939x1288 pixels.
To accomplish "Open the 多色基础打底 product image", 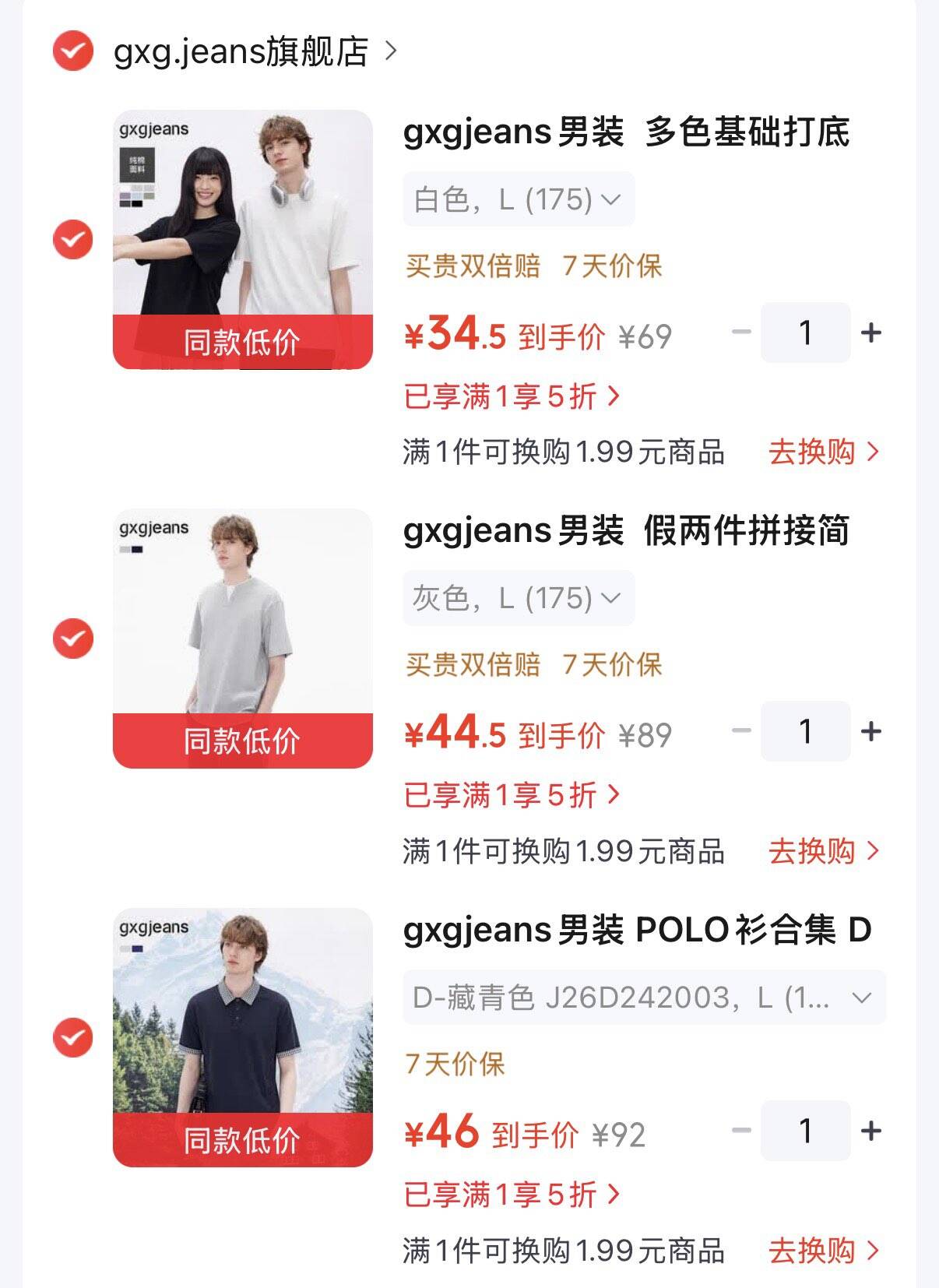I will pos(243,240).
